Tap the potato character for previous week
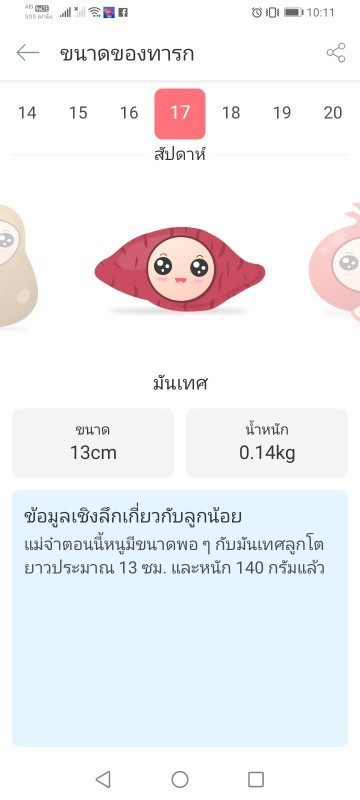The width and height of the screenshot is (360, 800). [x=17, y=266]
